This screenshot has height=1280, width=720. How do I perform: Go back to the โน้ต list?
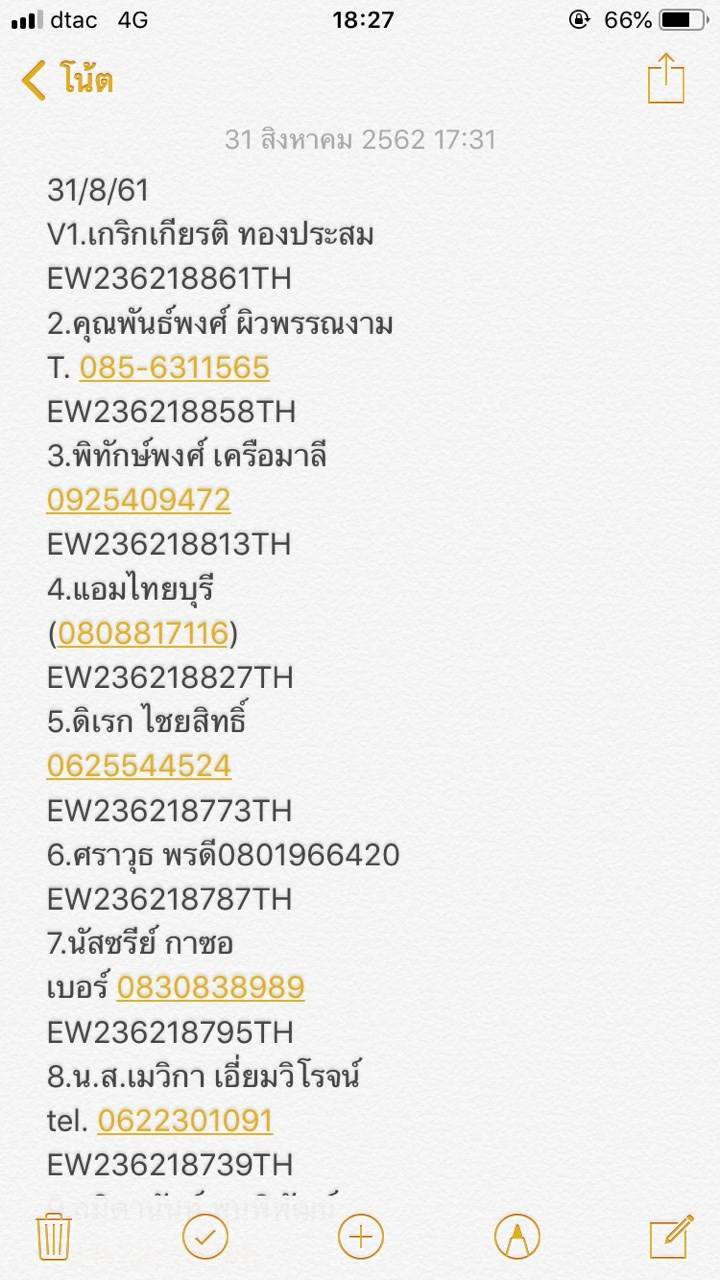[x=67, y=80]
